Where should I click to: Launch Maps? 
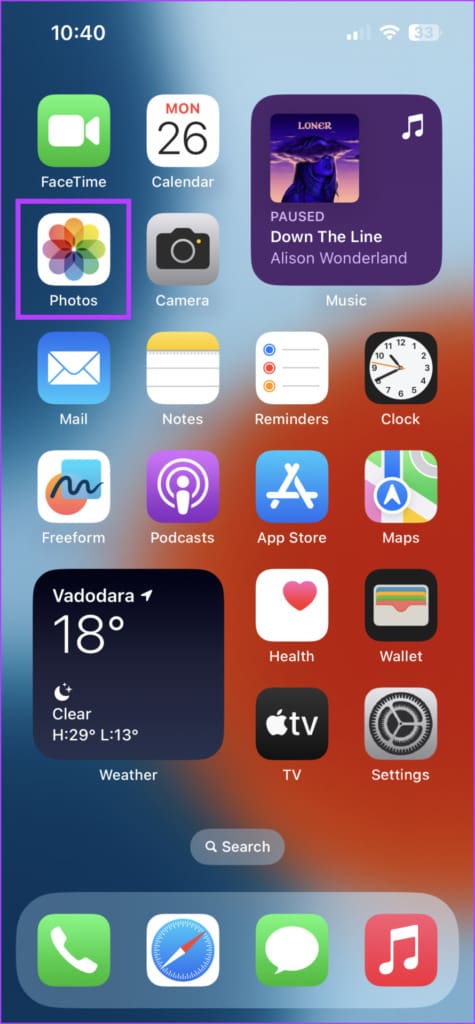pyautogui.click(x=401, y=487)
